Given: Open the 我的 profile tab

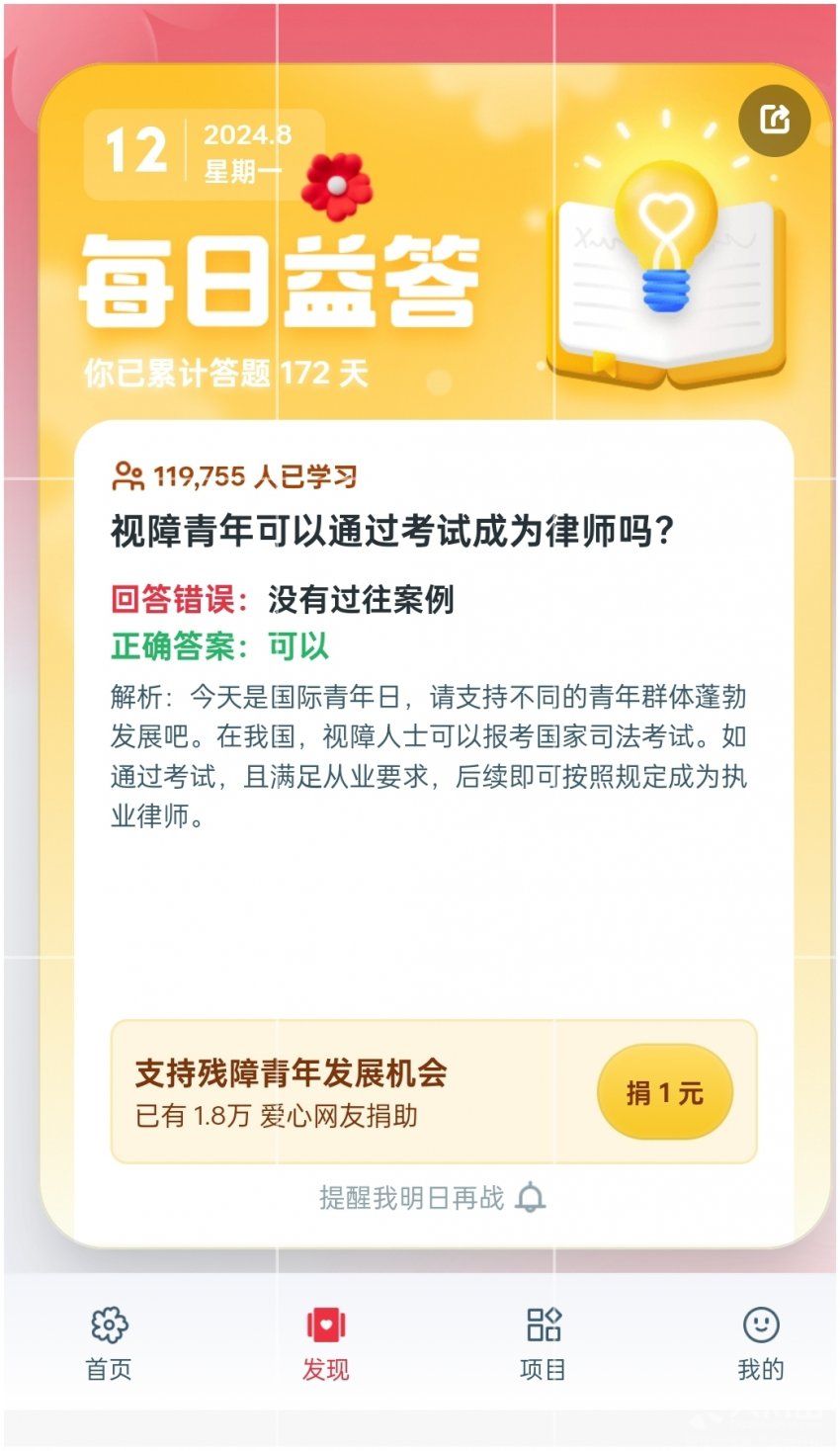Looking at the screenshot, I should point(760,1341).
